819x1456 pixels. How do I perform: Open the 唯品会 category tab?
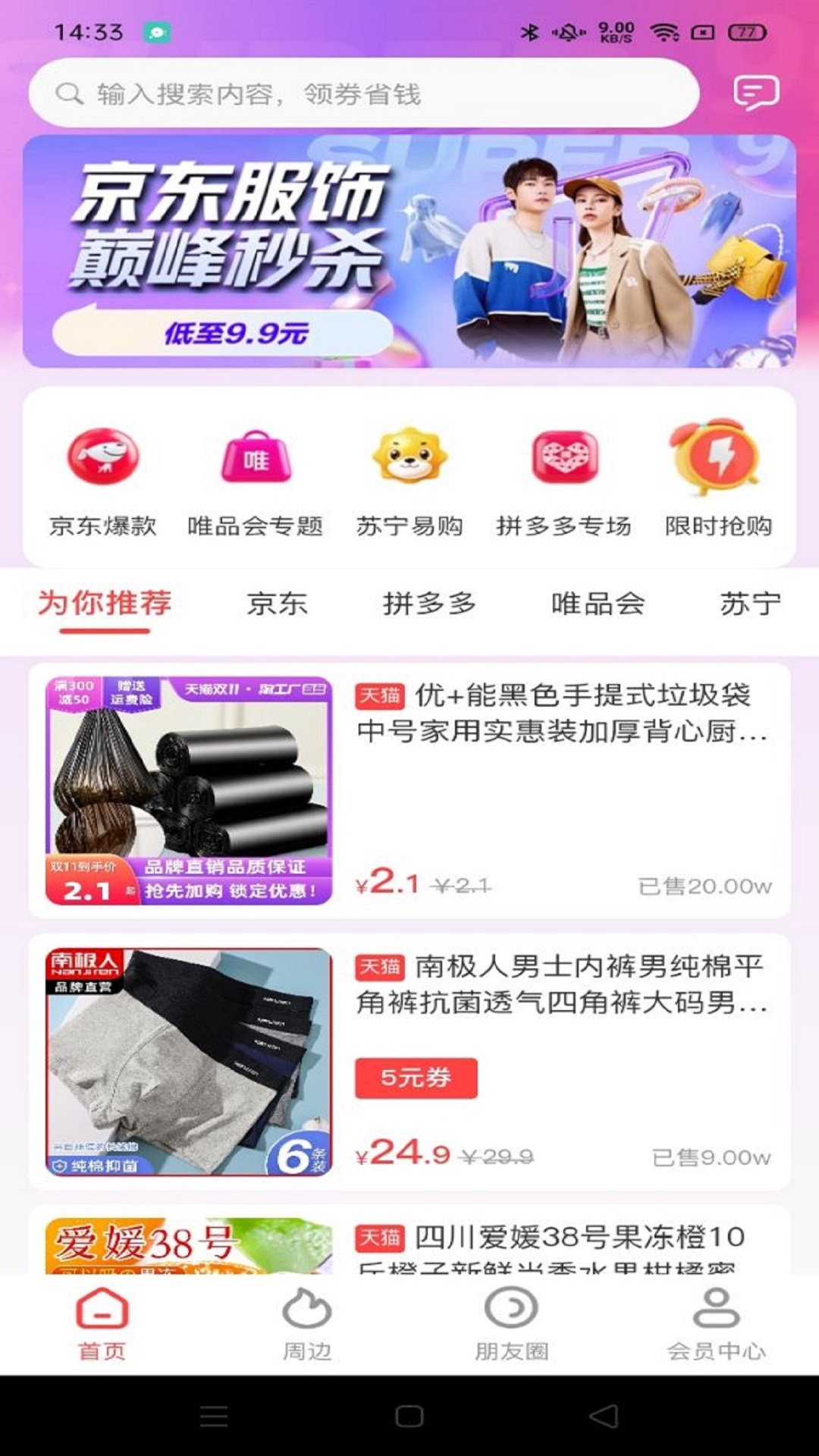(x=598, y=604)
